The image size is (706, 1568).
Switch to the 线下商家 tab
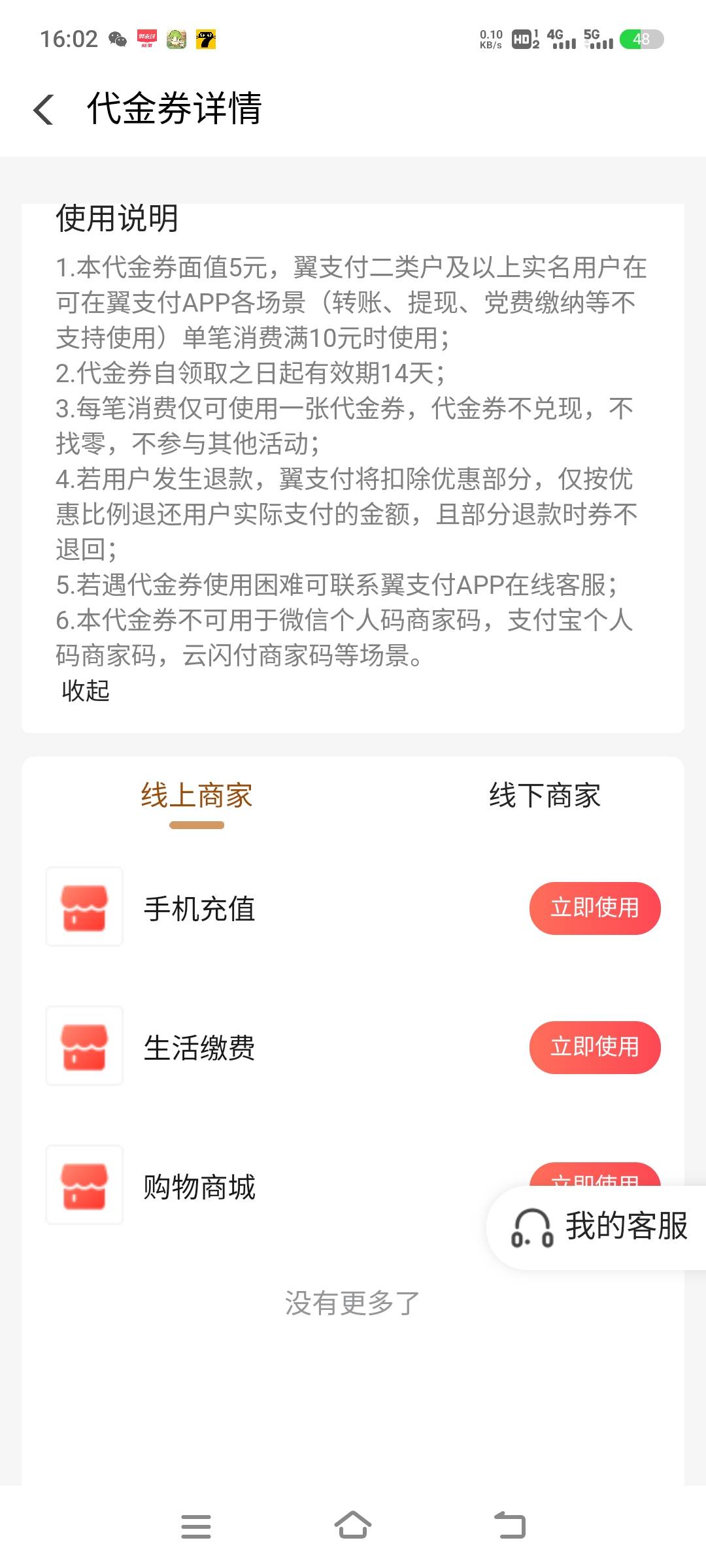tap(545, 796)
